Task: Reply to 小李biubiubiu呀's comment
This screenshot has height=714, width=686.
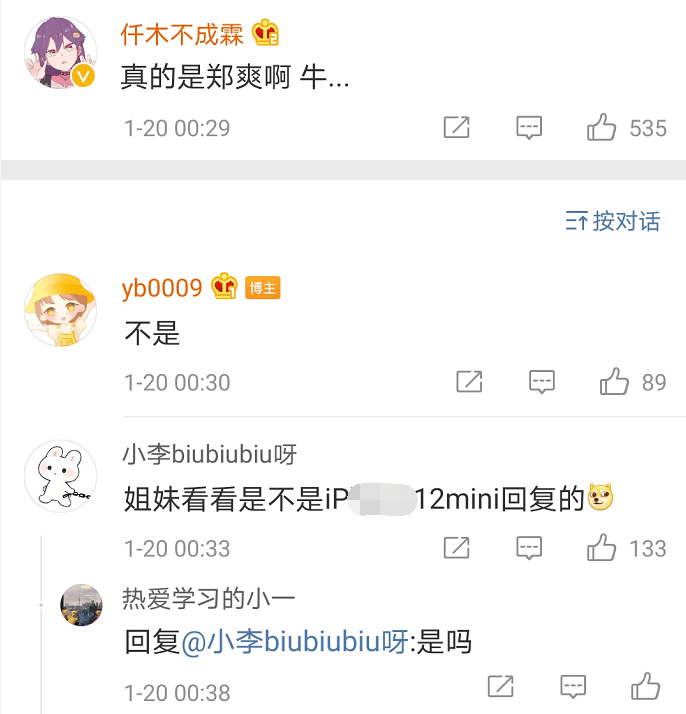Action: tap(529, 548)
